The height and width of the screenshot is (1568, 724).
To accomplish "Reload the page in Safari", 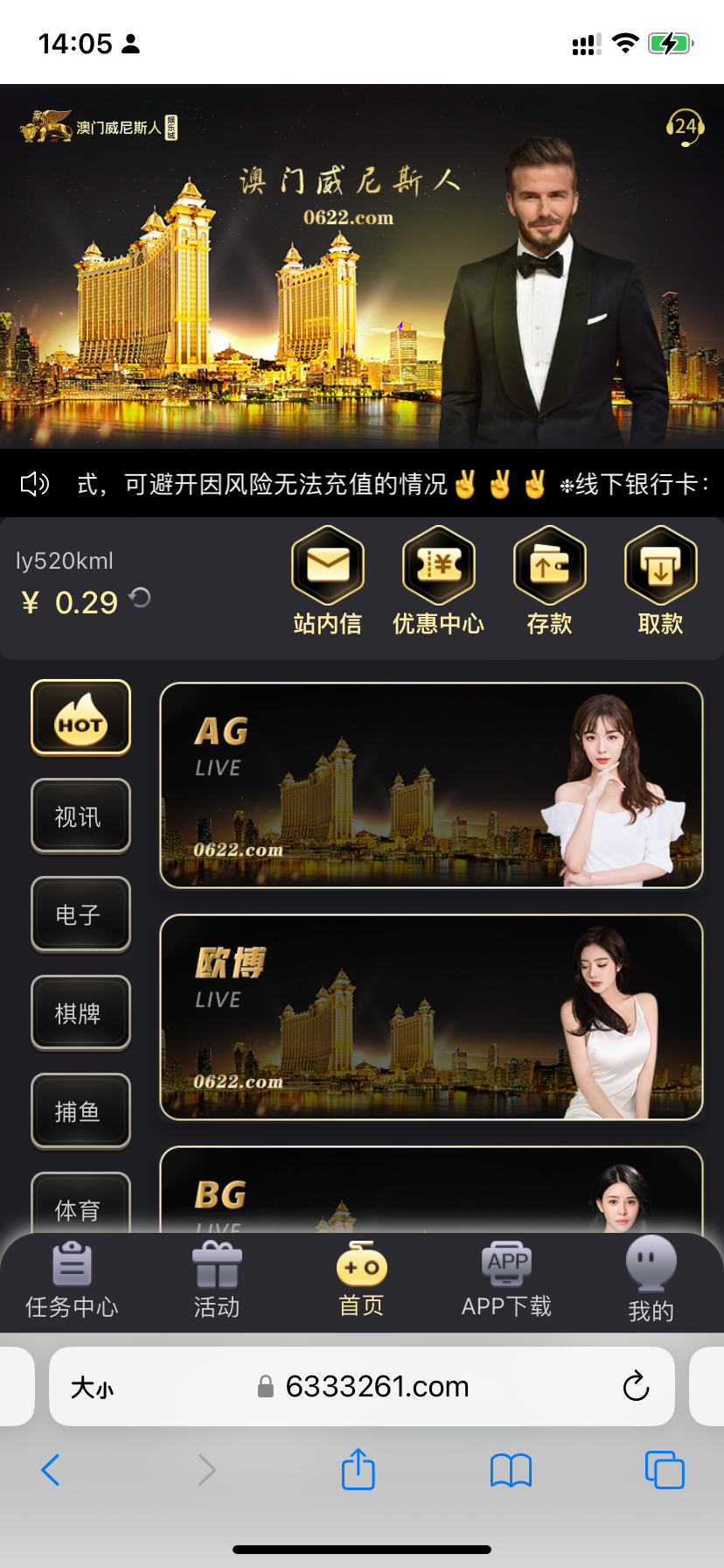I will 636,1386.
